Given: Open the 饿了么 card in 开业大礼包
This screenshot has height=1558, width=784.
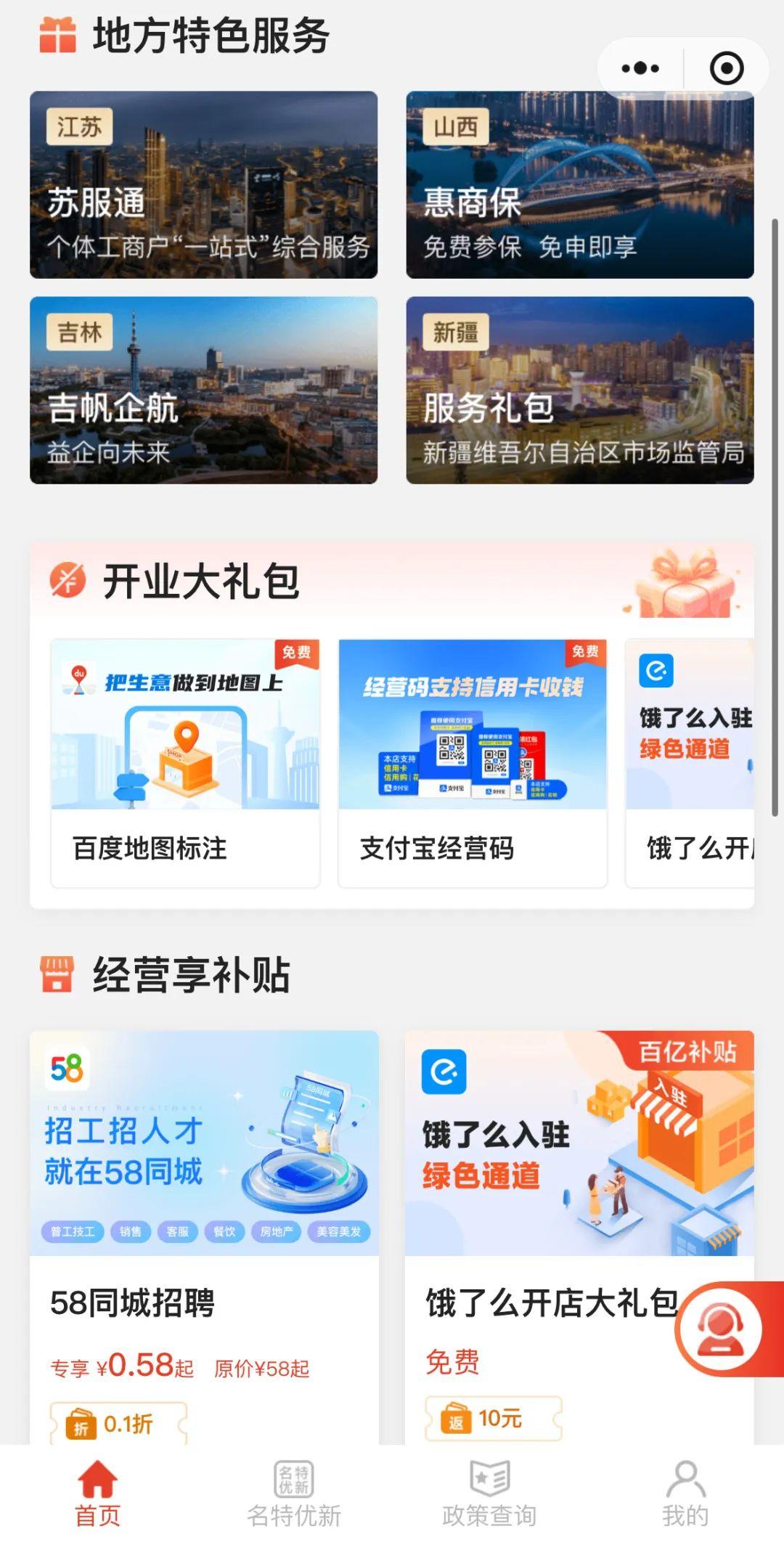Looking at the screenshot, I should pos(690,762).
